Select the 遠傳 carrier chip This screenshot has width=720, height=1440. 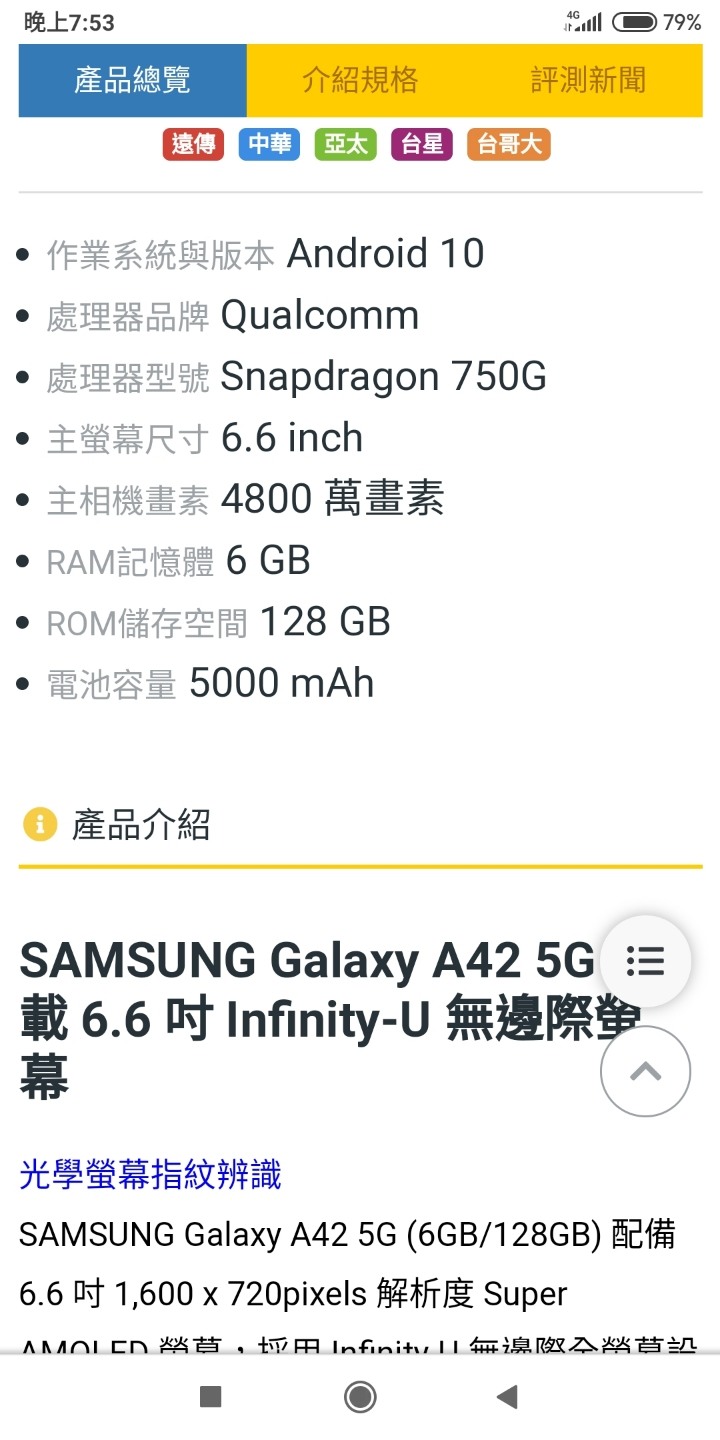pos(193,144)
